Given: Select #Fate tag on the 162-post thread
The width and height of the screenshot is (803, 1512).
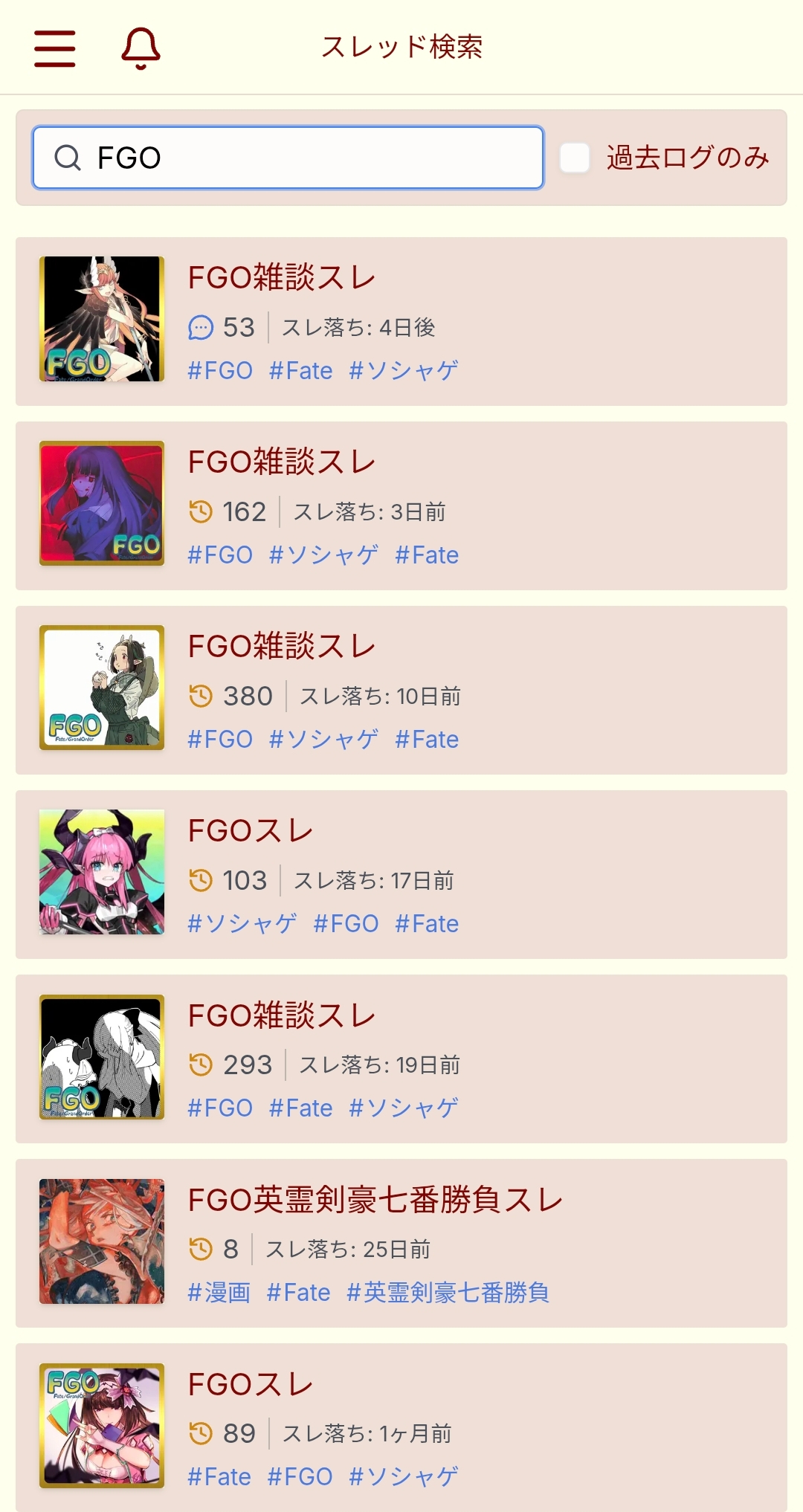Looking at the screenshot, I should point(427,555).
